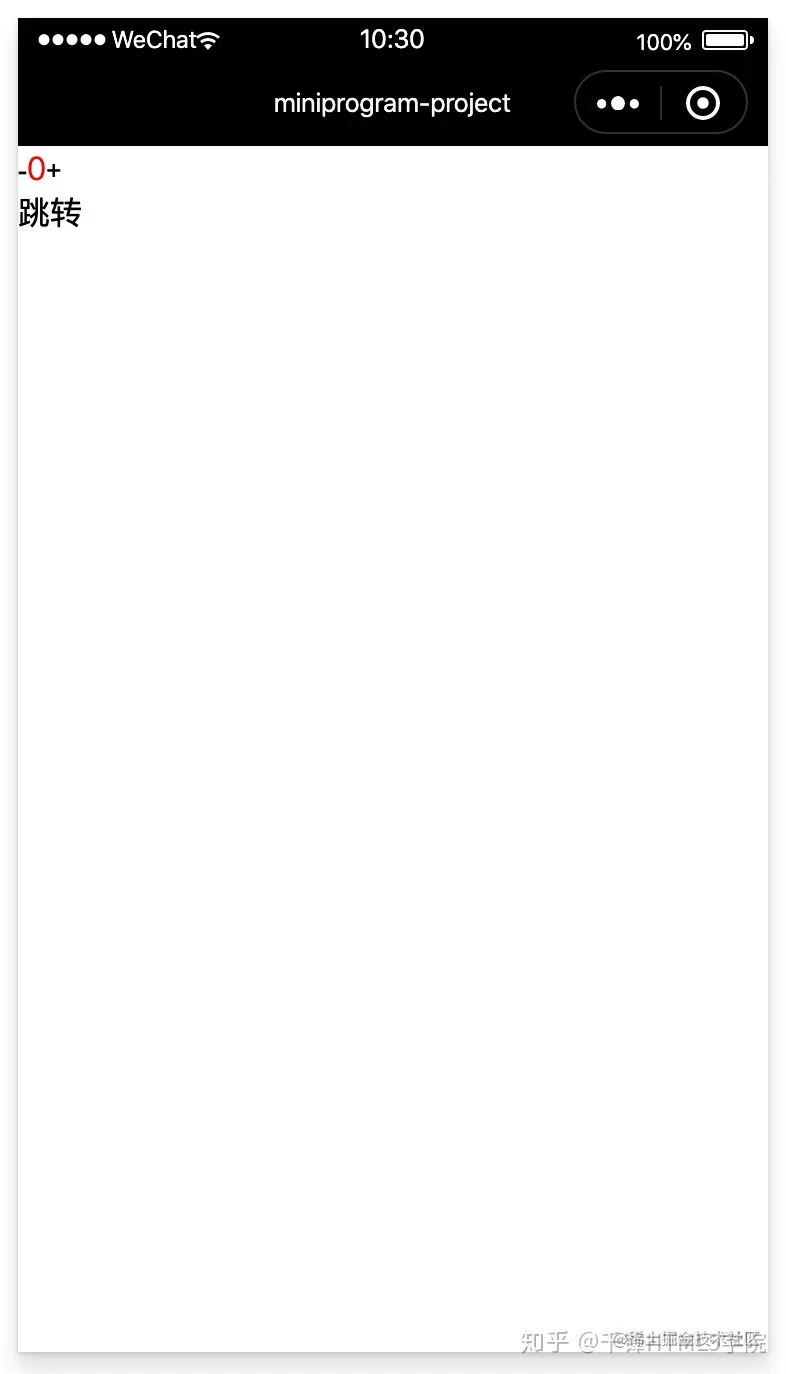Open the mini program more options menu (•••)

click(617, 102)
